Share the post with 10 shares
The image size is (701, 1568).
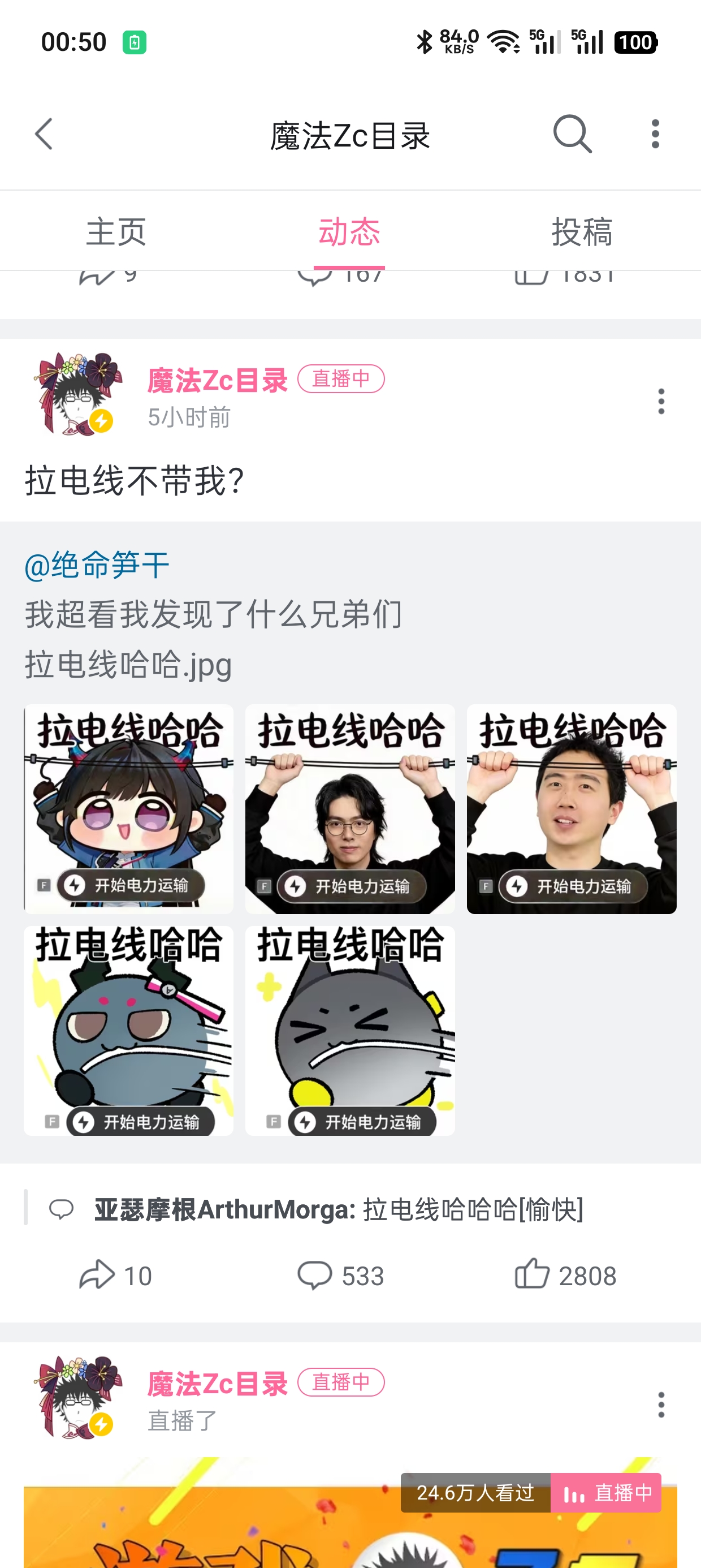pos(116,1275)
